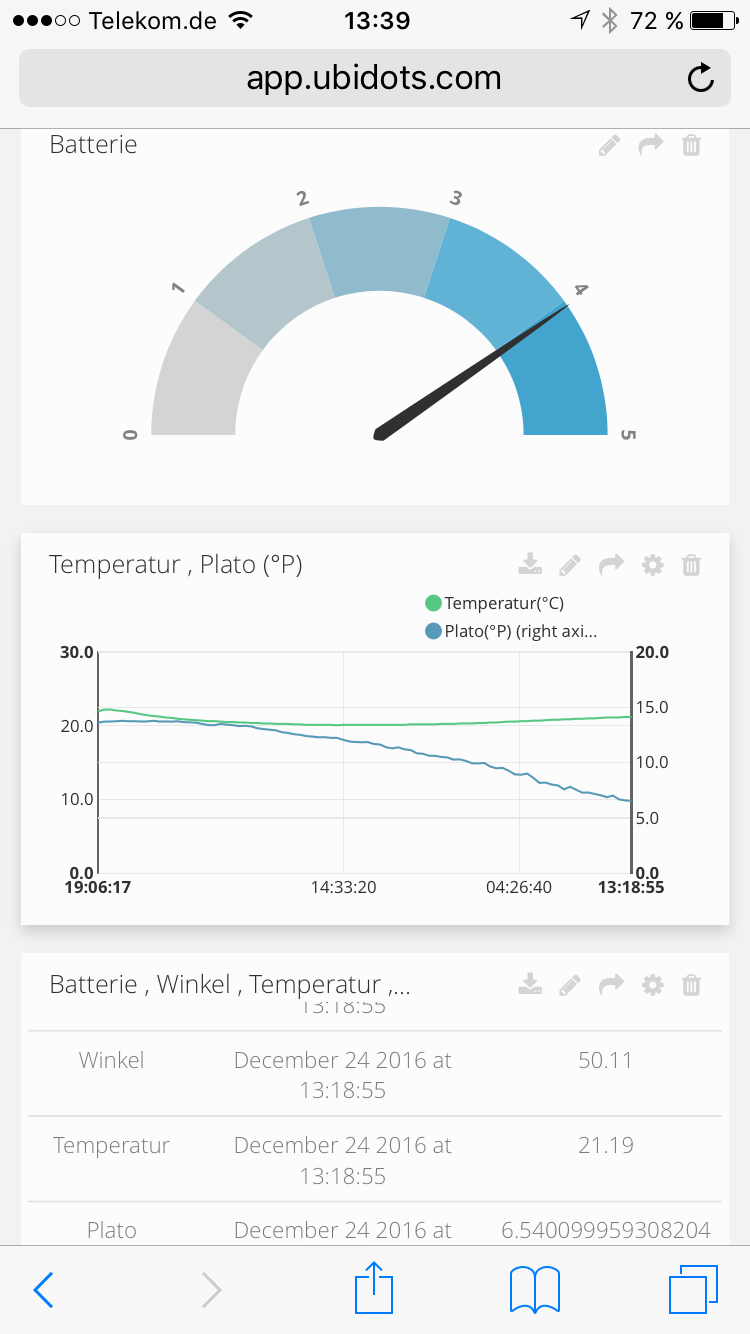Share the Temperatur, Plato chart widget
The width and height of the screenshot is (750, 1334).
[610, 565]
